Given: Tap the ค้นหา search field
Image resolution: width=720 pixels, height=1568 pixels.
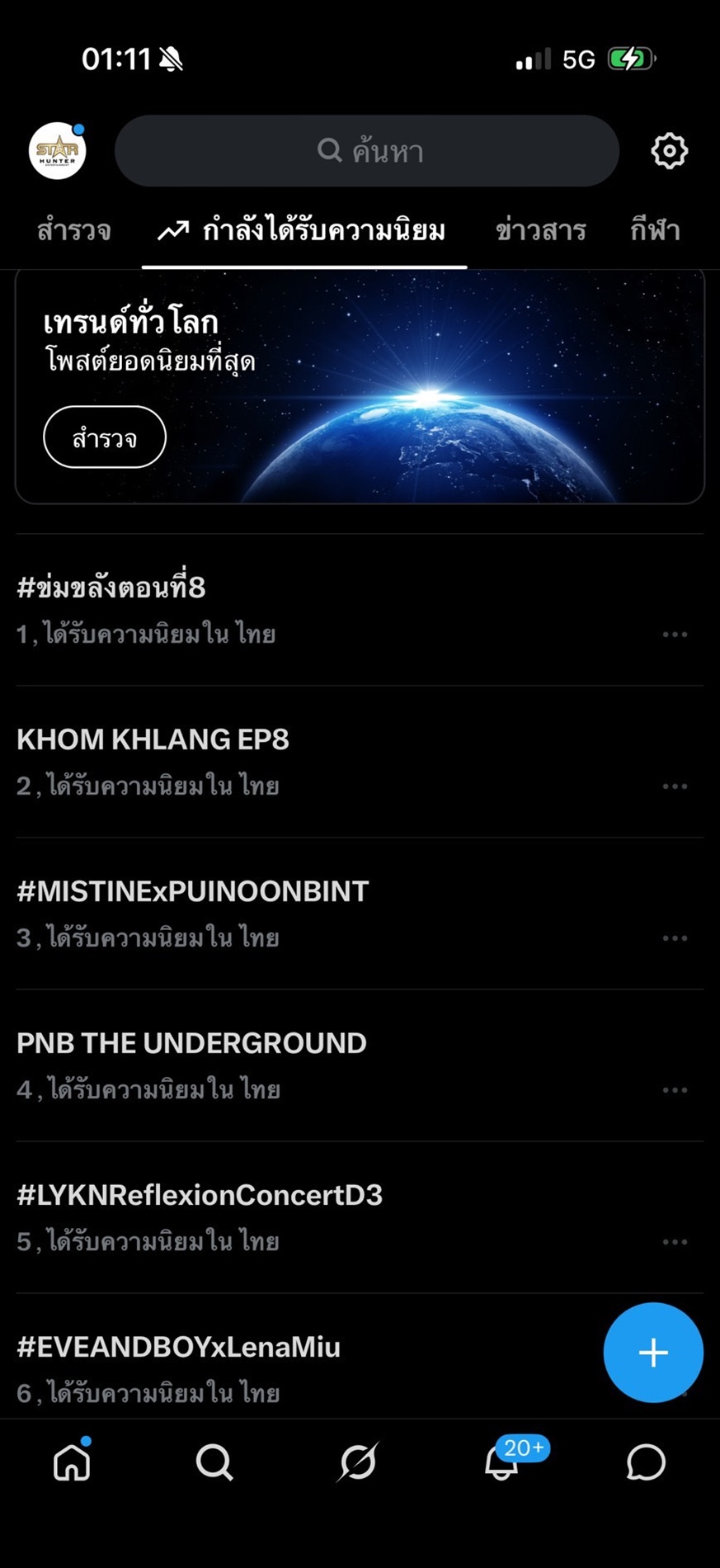Looking at the screenshot, I should tap(367, 151).
